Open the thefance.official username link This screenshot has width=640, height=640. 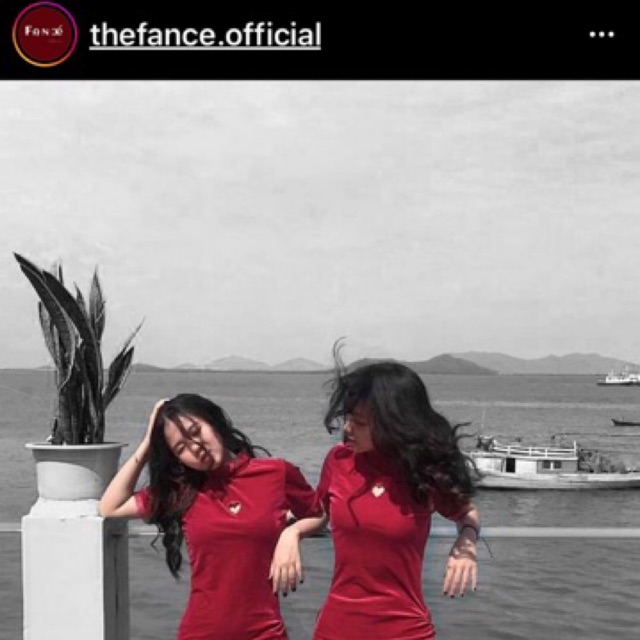205,35
